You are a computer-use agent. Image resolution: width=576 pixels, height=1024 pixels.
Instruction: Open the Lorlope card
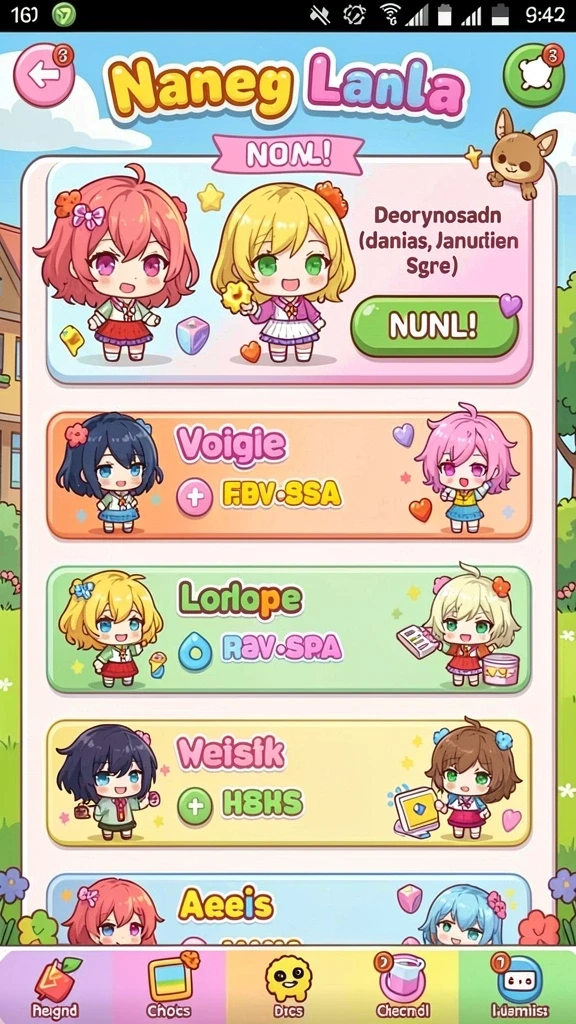(289, 630)
